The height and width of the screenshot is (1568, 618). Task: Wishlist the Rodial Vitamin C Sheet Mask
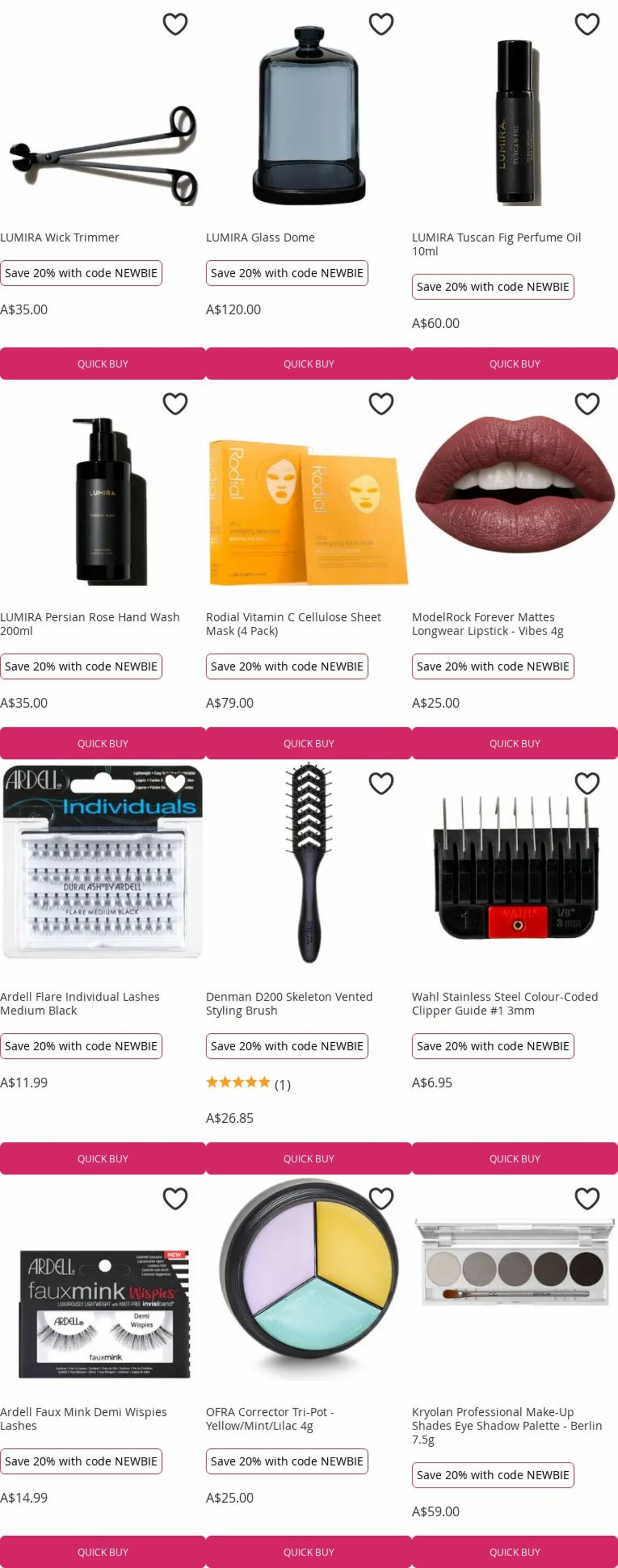[381, 403]
